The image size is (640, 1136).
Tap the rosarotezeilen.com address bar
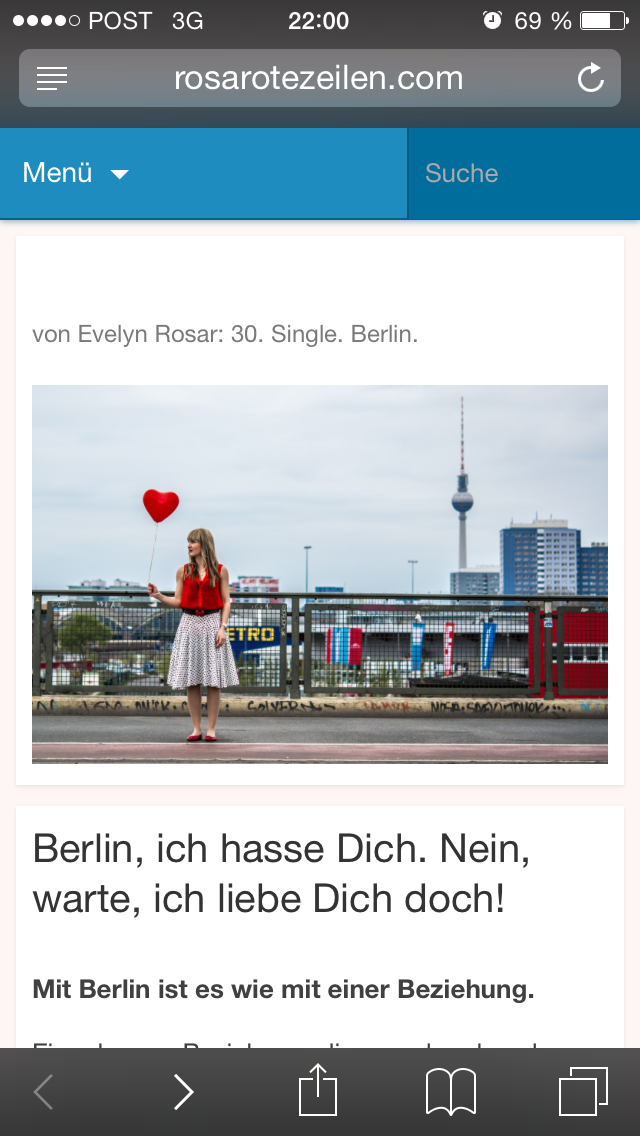(x=318, y=78)
